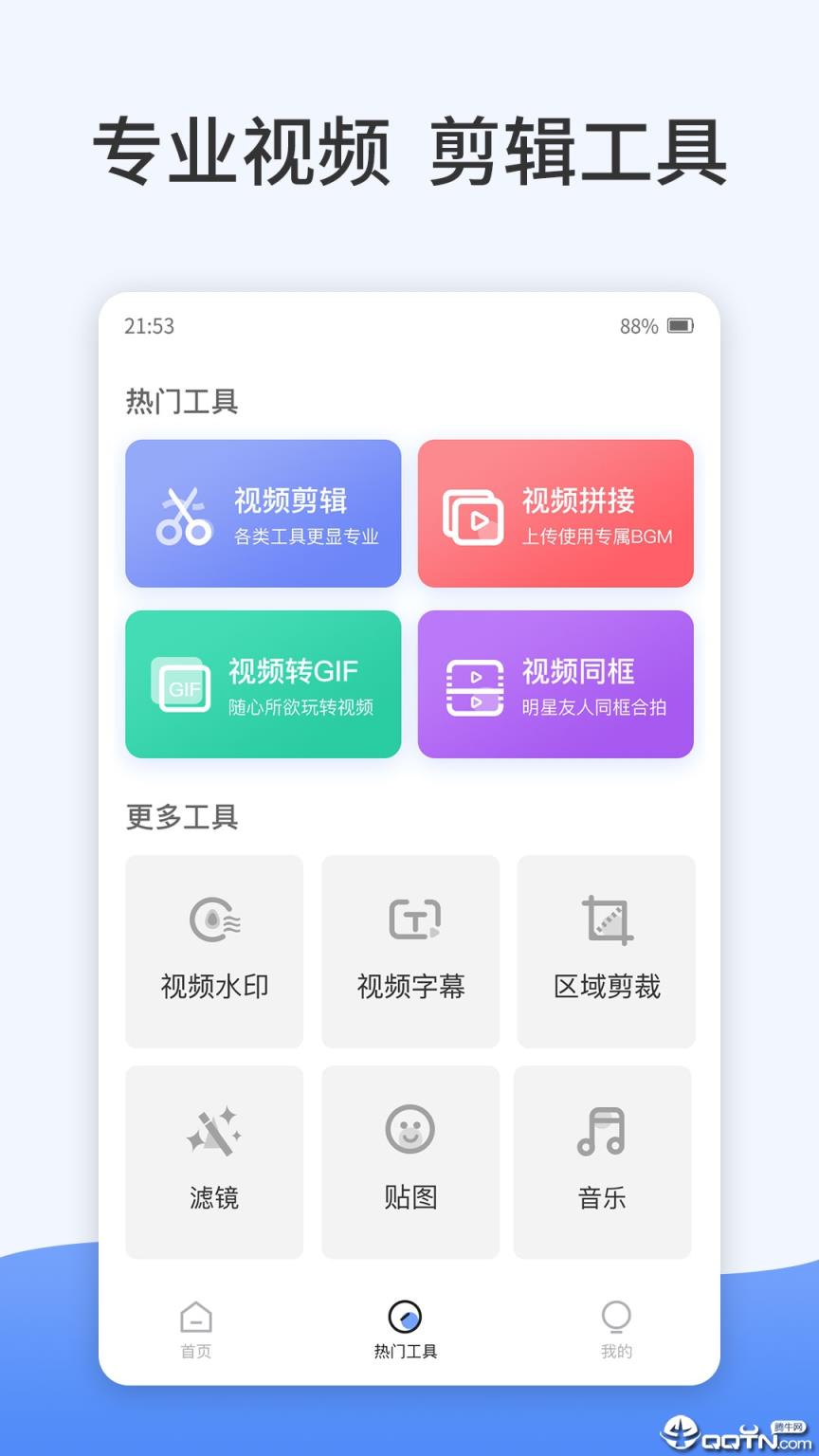The height and width of the screenshot is (1456, 819).
Task: Click the scissors icon on 视频剪辑 card
Action: click(186, 514)
